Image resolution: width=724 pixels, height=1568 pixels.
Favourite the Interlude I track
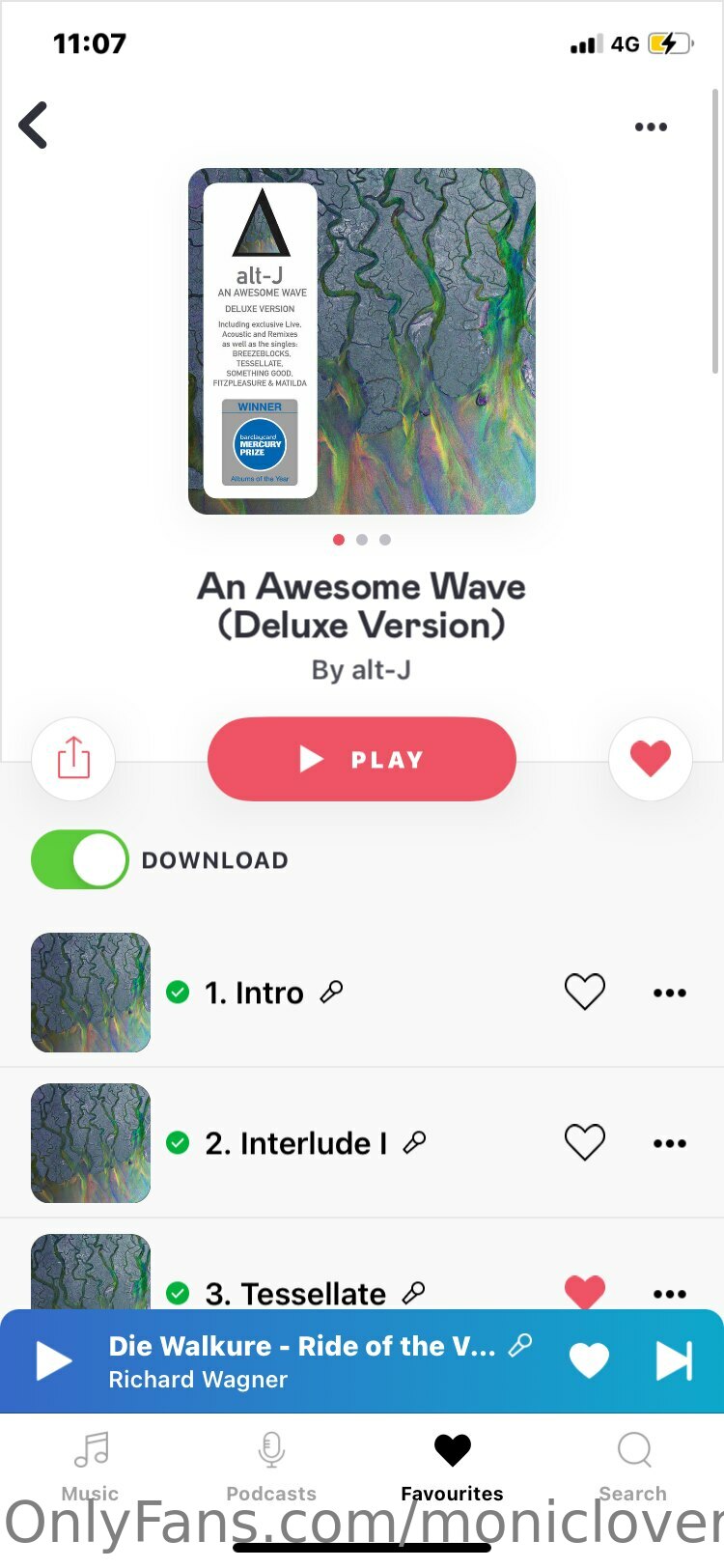tap(584, 1143)
